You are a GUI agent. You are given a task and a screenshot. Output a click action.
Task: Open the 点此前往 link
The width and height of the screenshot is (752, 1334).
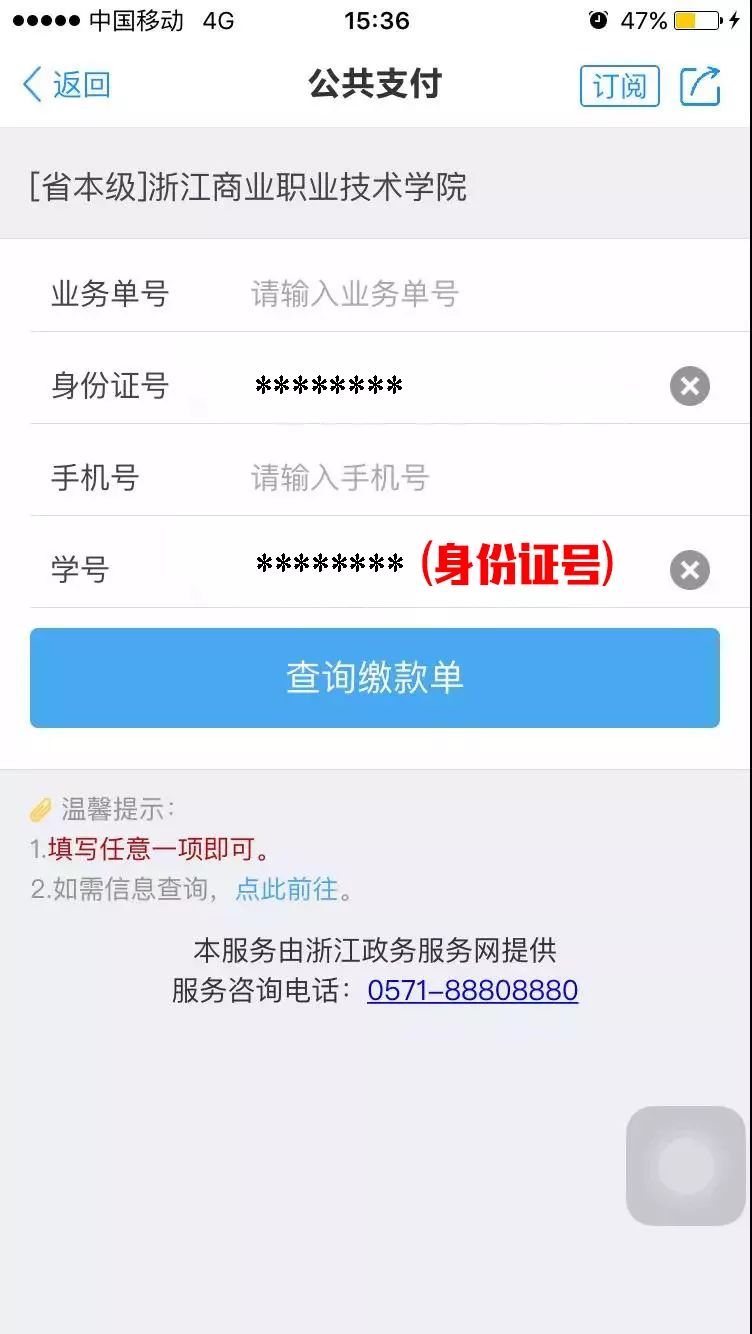[x=287, y=889]
